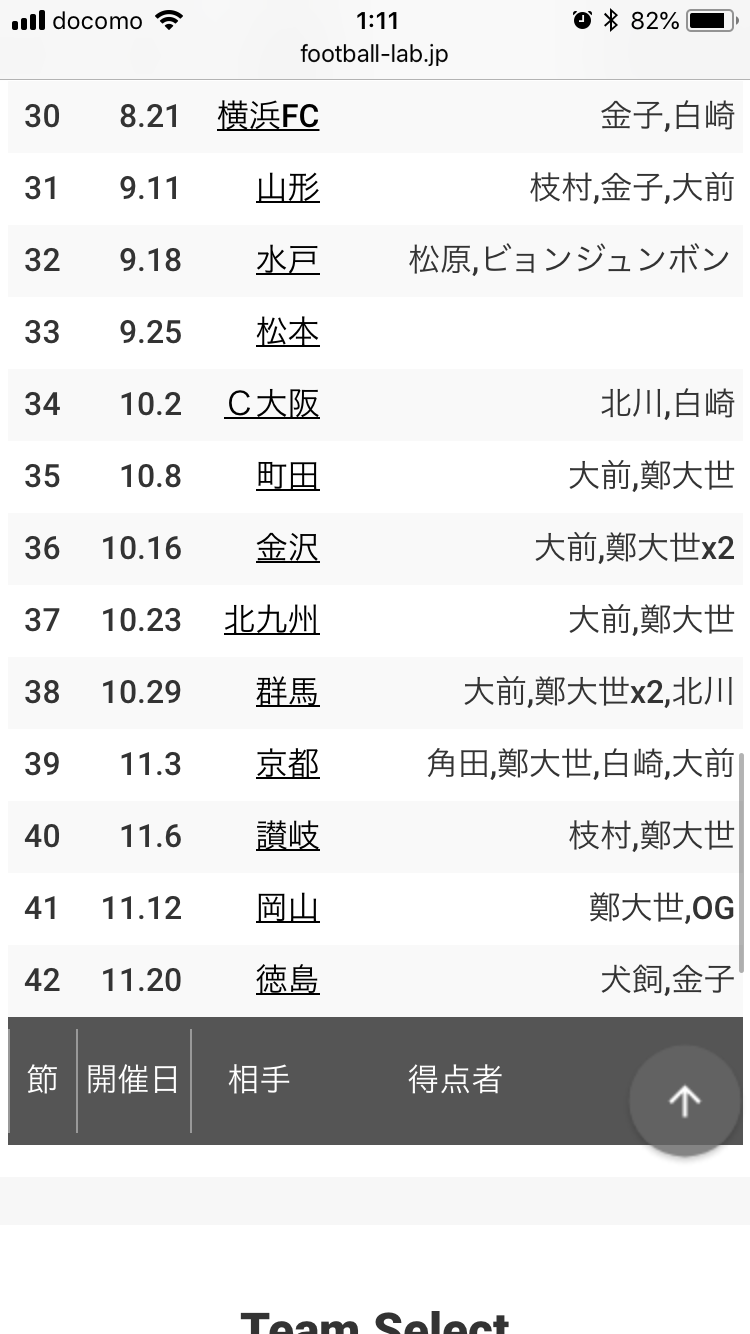750x1334 pixels.
Task: Open the 岡山 opponent link
Action: [x=288, y=908]
